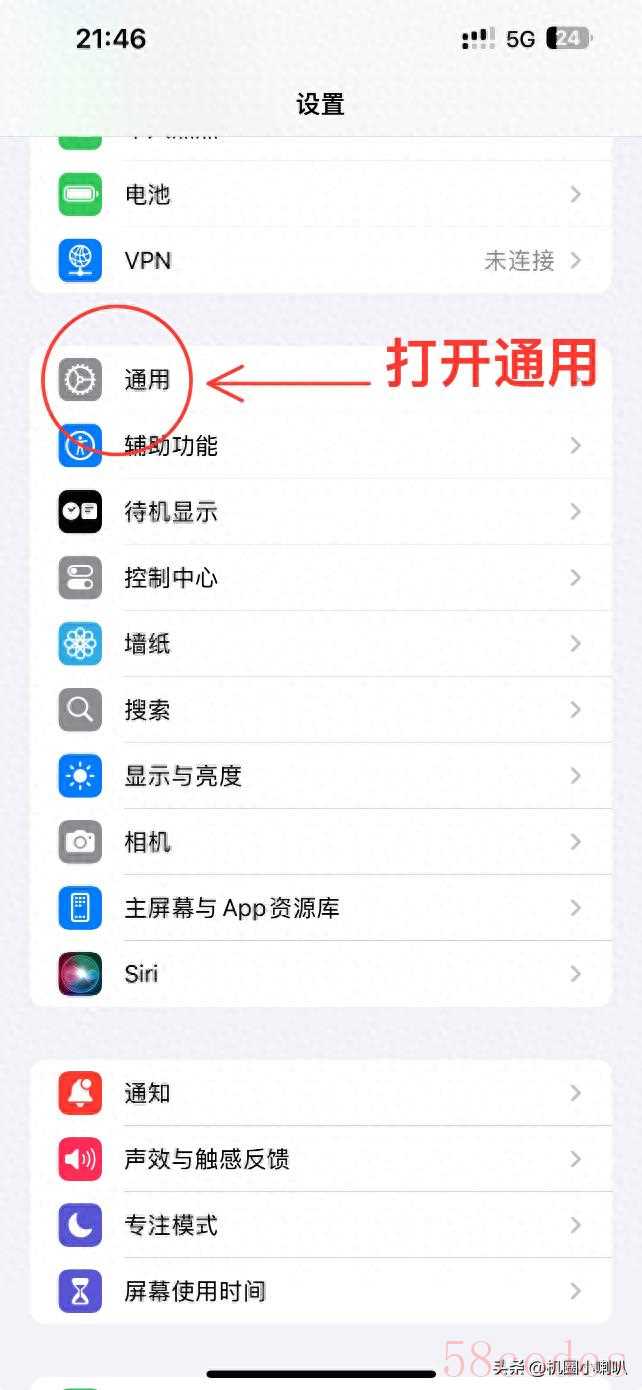Open 通知 notification settings
Screen dimensions: 642x1390
pos(320,1093)
